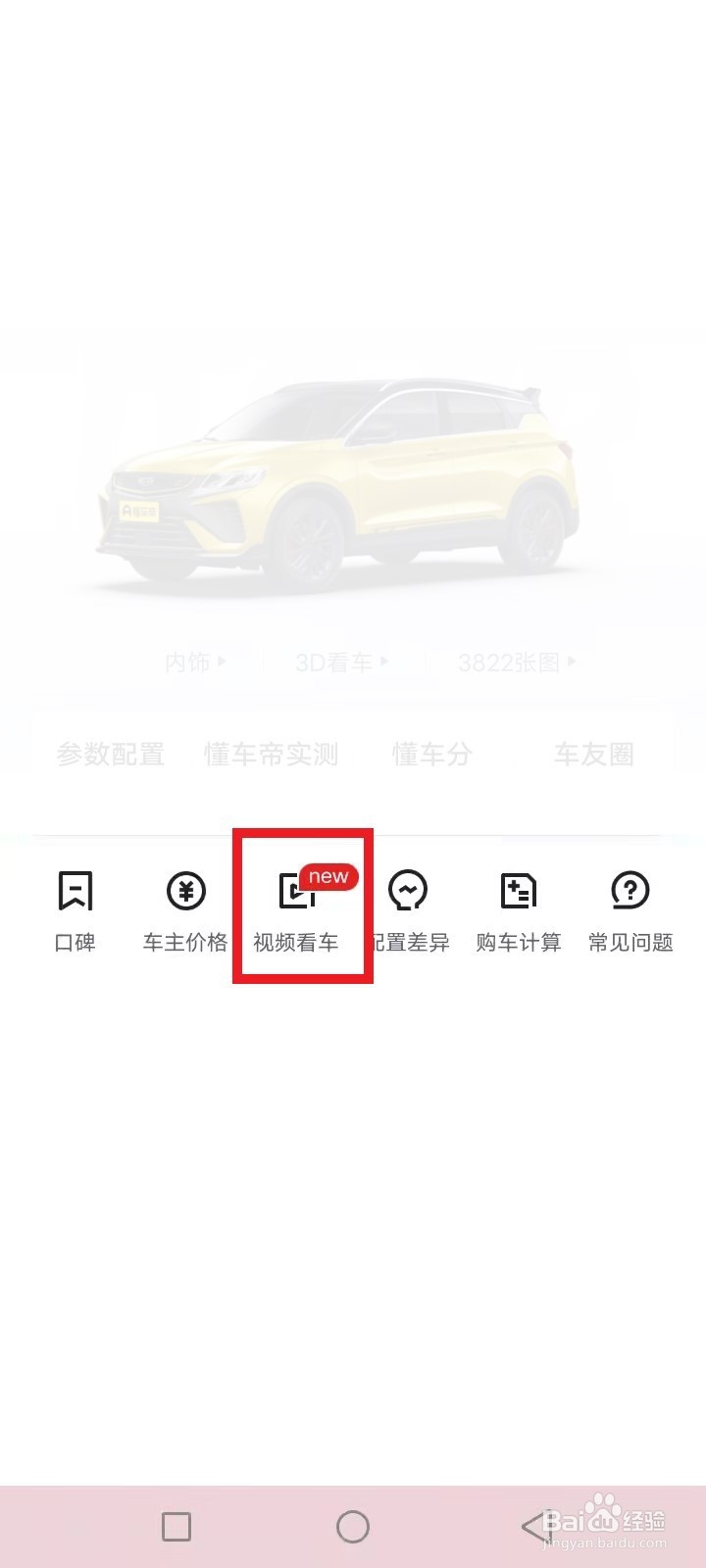The height and width of the screenshot is (1568, 706).
Task: Click the red 'new' badge on 视频看车
Action: 328,877
